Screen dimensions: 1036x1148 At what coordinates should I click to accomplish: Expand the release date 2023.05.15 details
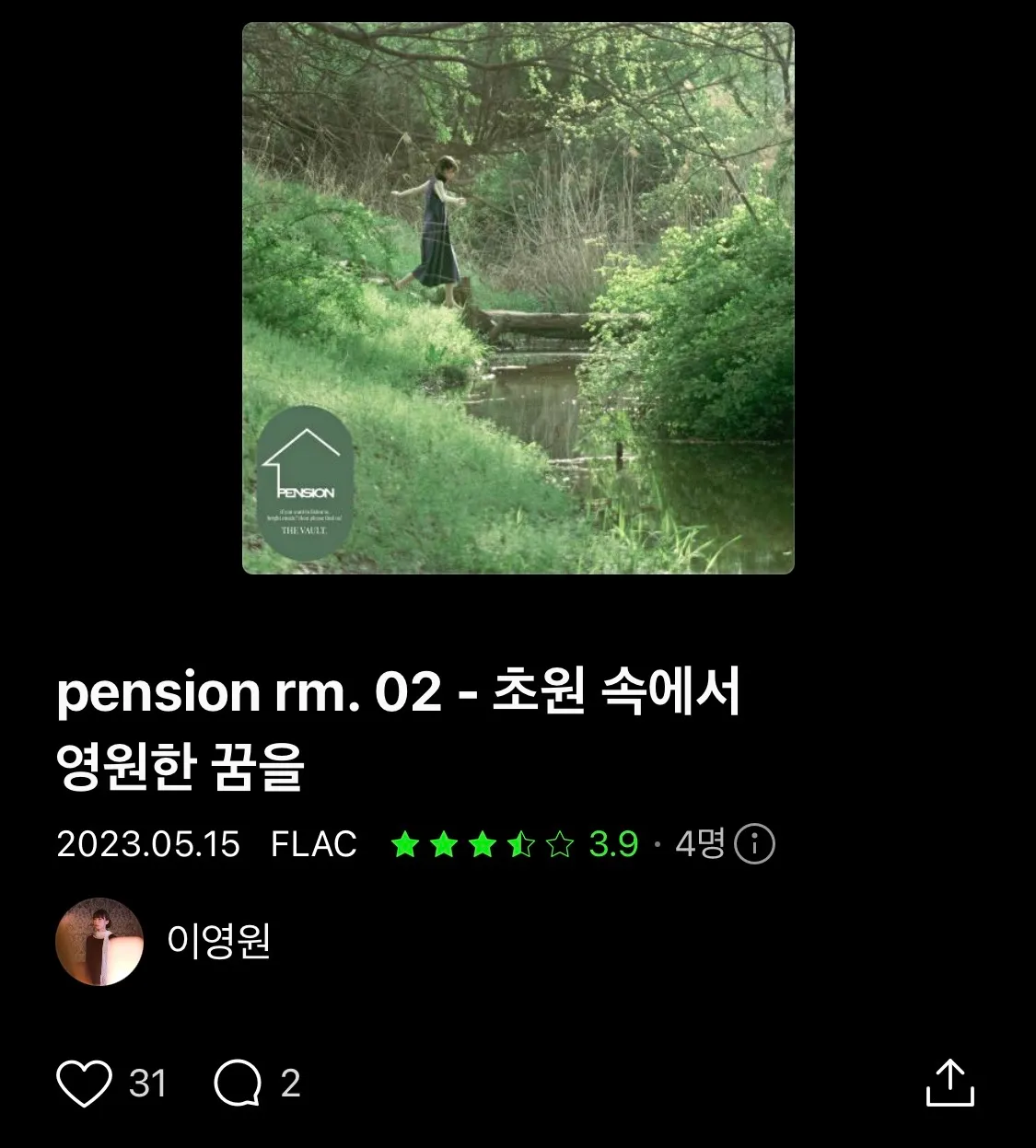point(146,843)
